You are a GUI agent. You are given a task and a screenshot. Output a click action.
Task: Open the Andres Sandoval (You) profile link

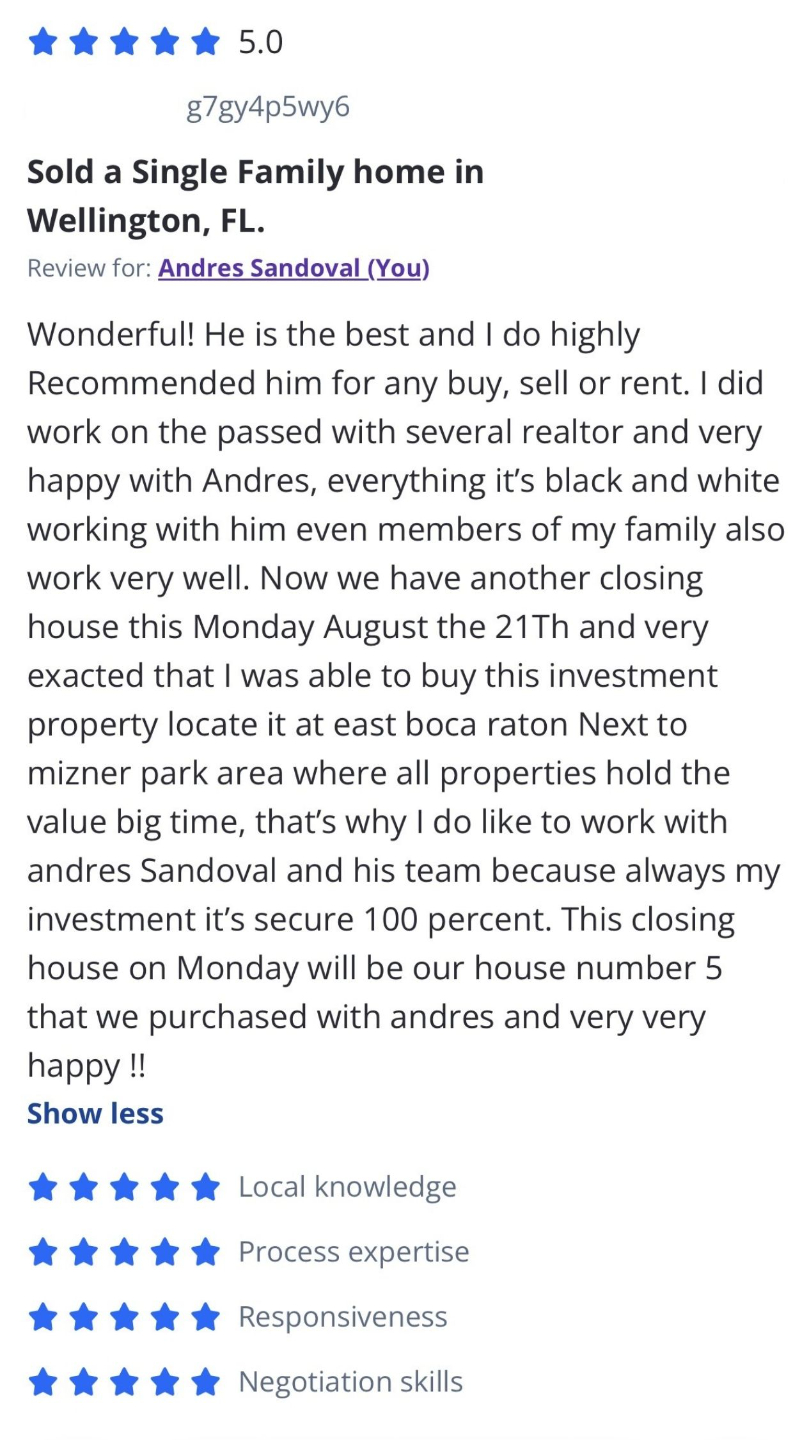293,268
